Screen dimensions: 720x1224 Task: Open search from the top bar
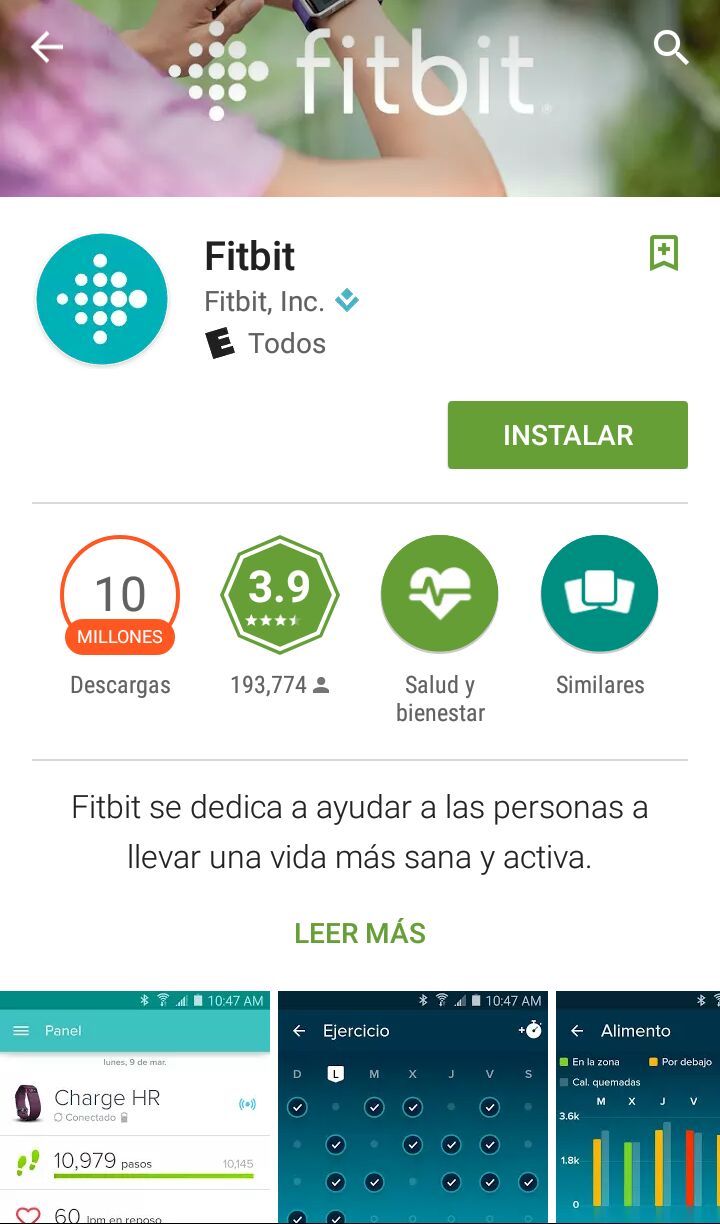tap(671, 47)
